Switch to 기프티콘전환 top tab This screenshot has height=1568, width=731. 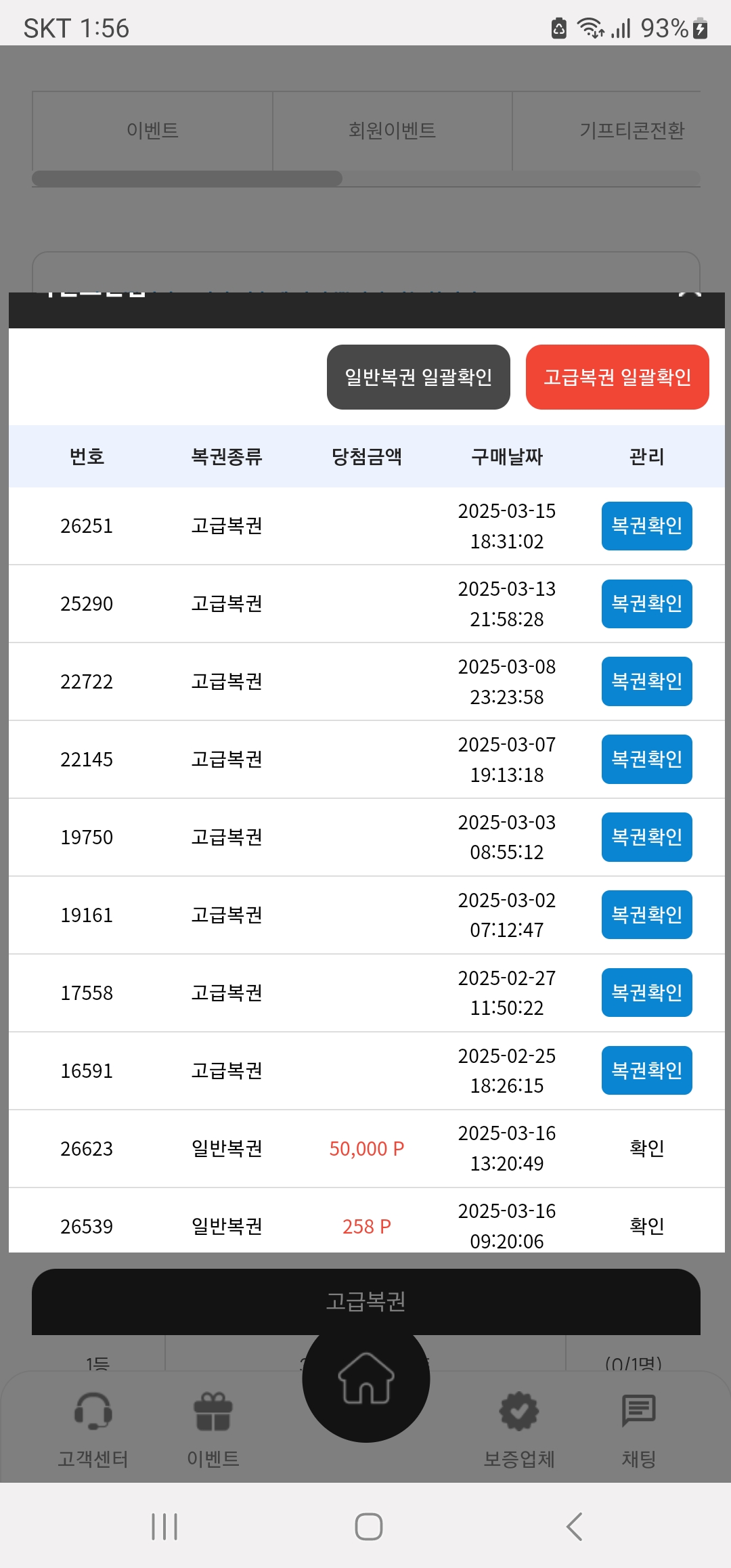coord(631,130)
